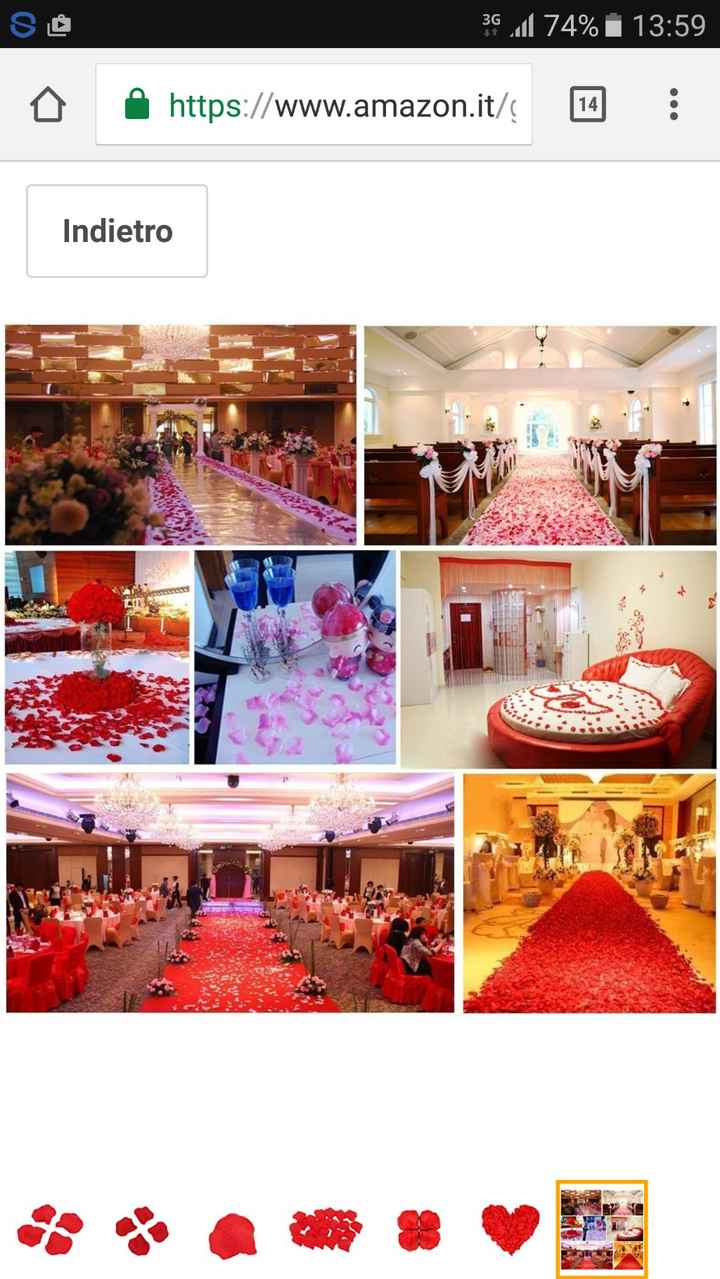Open the tab switcher showing 14 tabs

(587, 104)
